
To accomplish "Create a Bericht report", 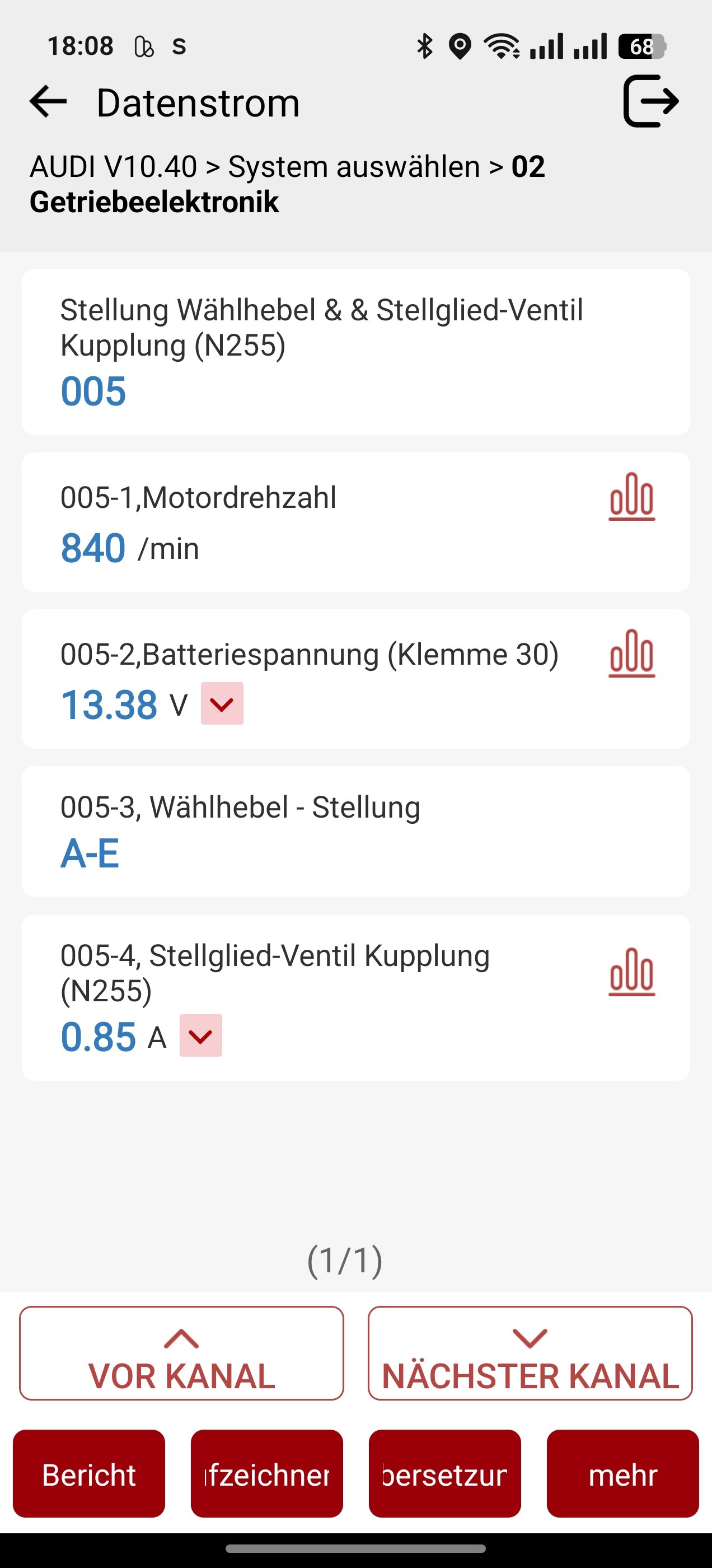I will 89,1474.
